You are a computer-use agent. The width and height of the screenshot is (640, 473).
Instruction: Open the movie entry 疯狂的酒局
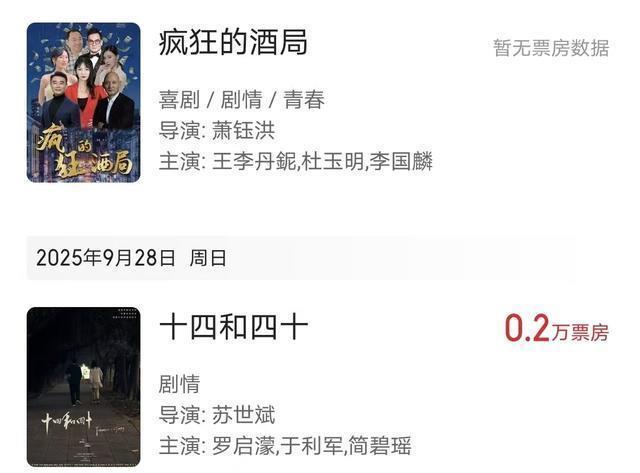tap(233, 43)
